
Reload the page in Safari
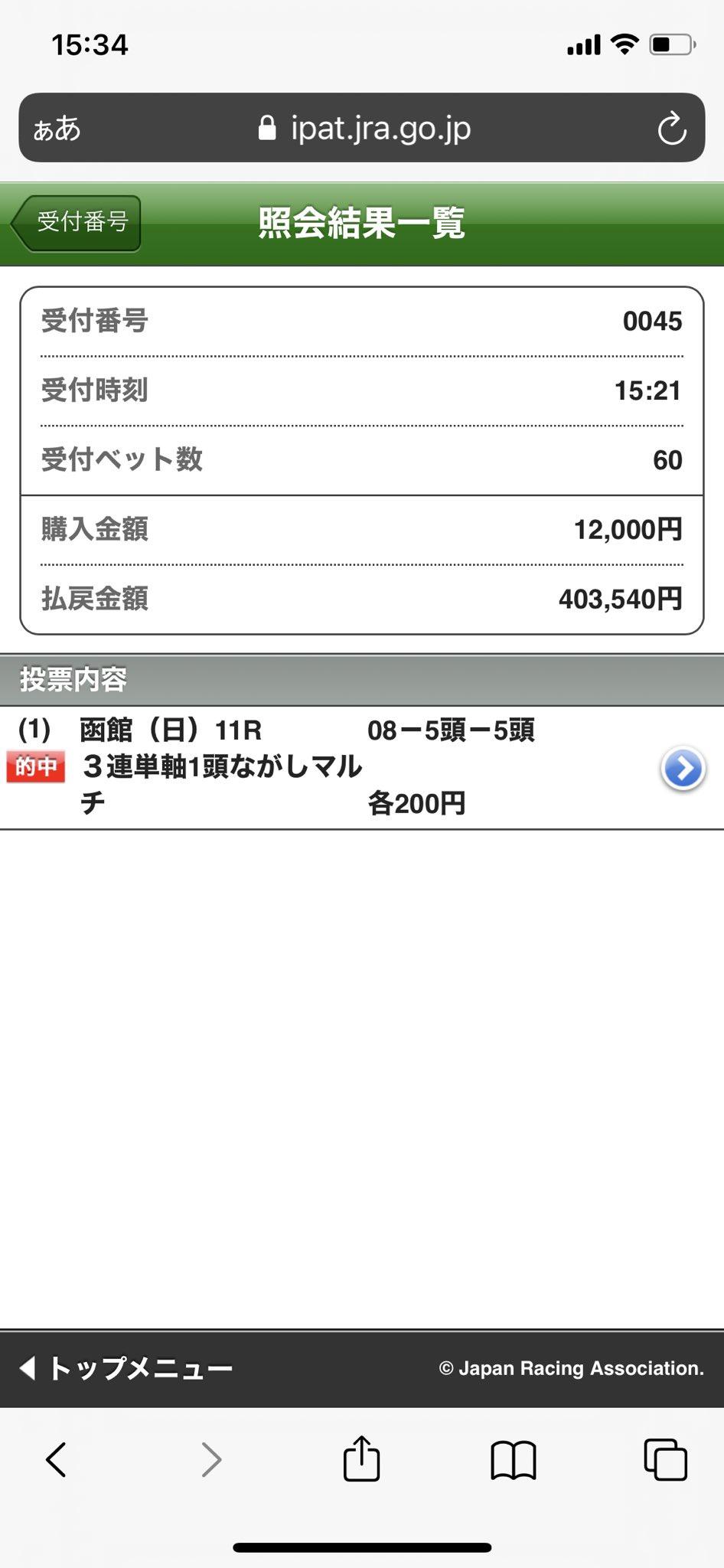tap(671, 128)
